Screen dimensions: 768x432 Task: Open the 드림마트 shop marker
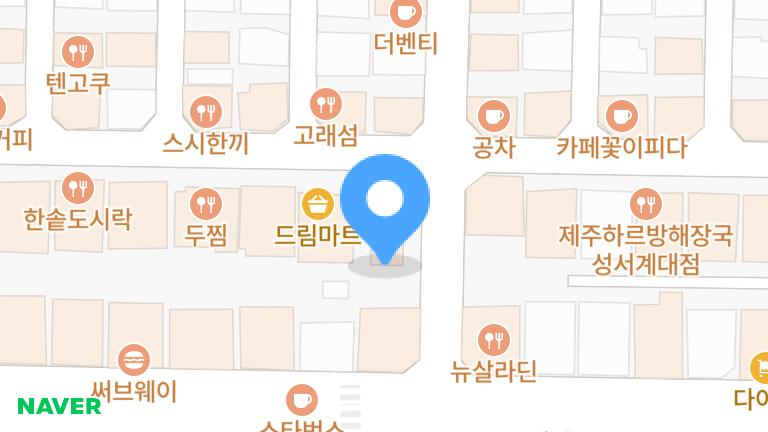point(318,204)
